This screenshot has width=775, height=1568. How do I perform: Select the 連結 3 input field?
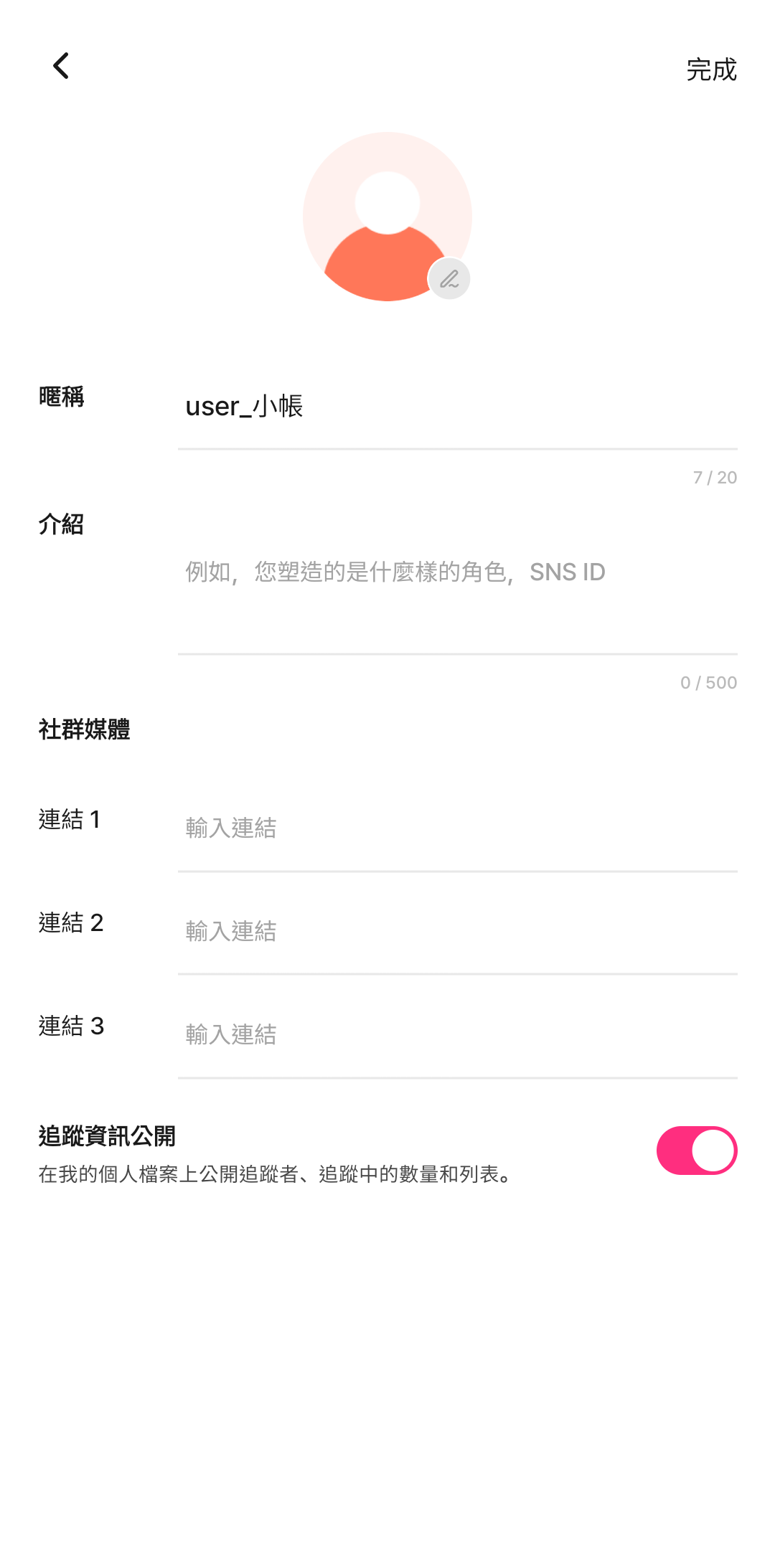[458, 1034]
